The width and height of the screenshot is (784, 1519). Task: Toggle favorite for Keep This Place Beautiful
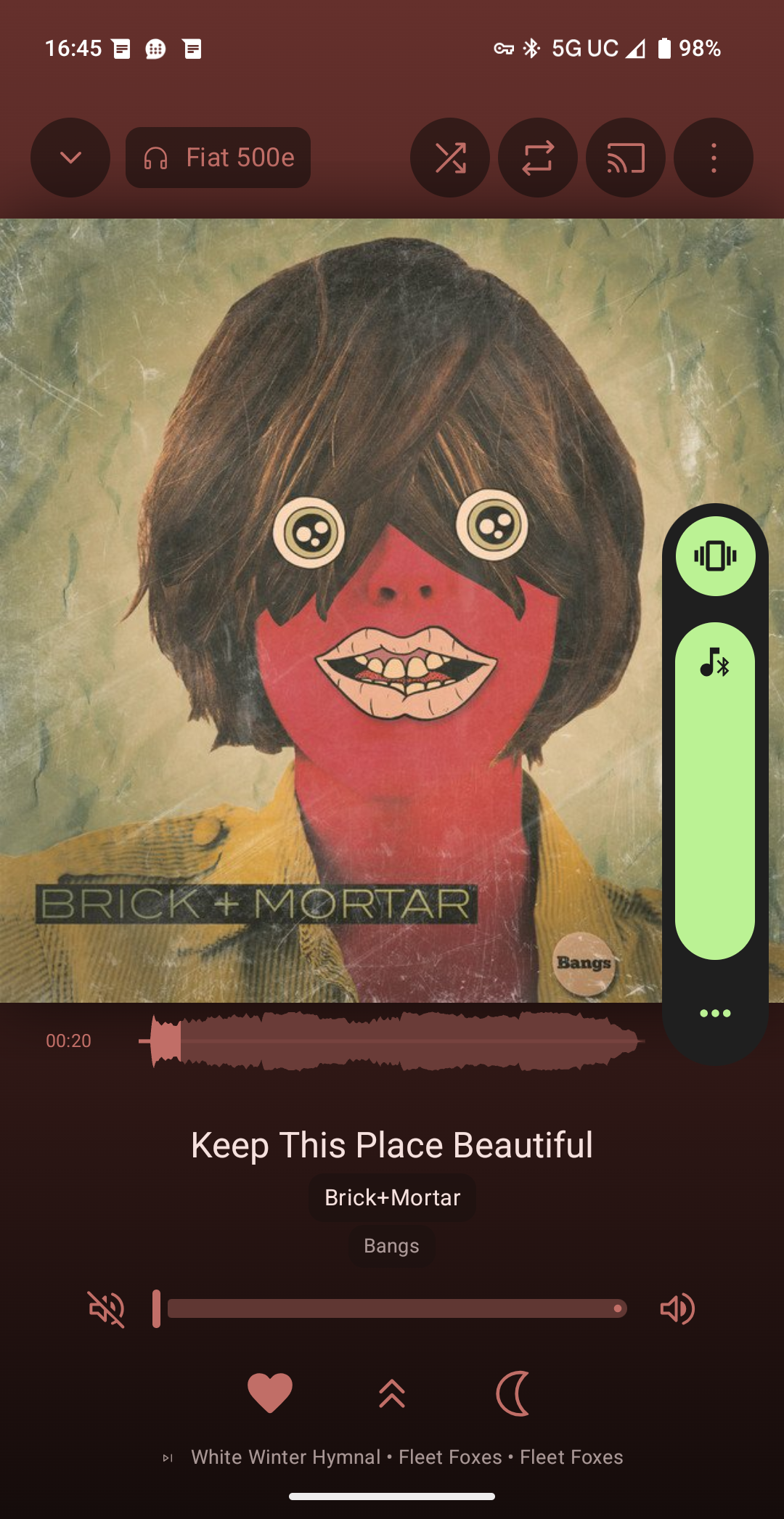pos(270,1393)
